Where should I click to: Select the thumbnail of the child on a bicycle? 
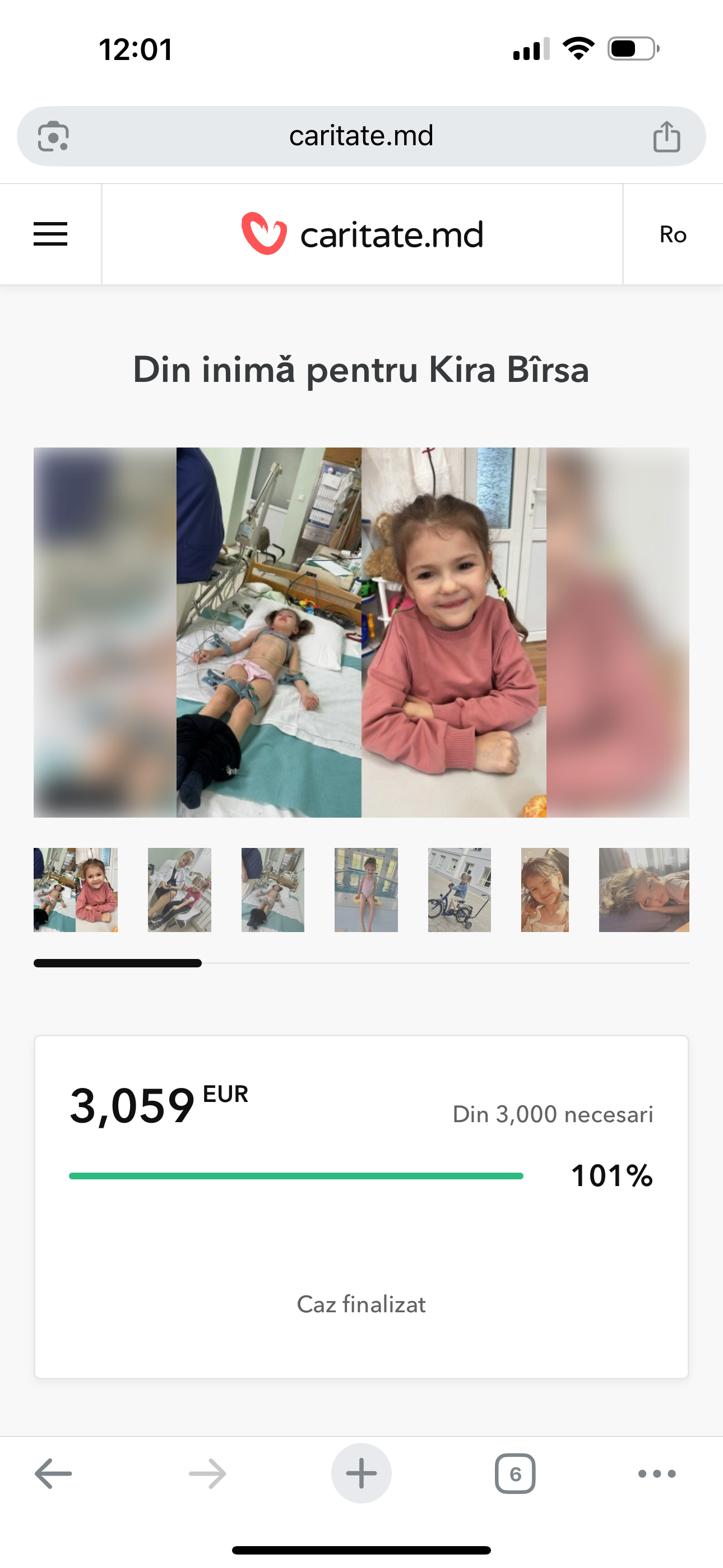[x=460, y=890]
